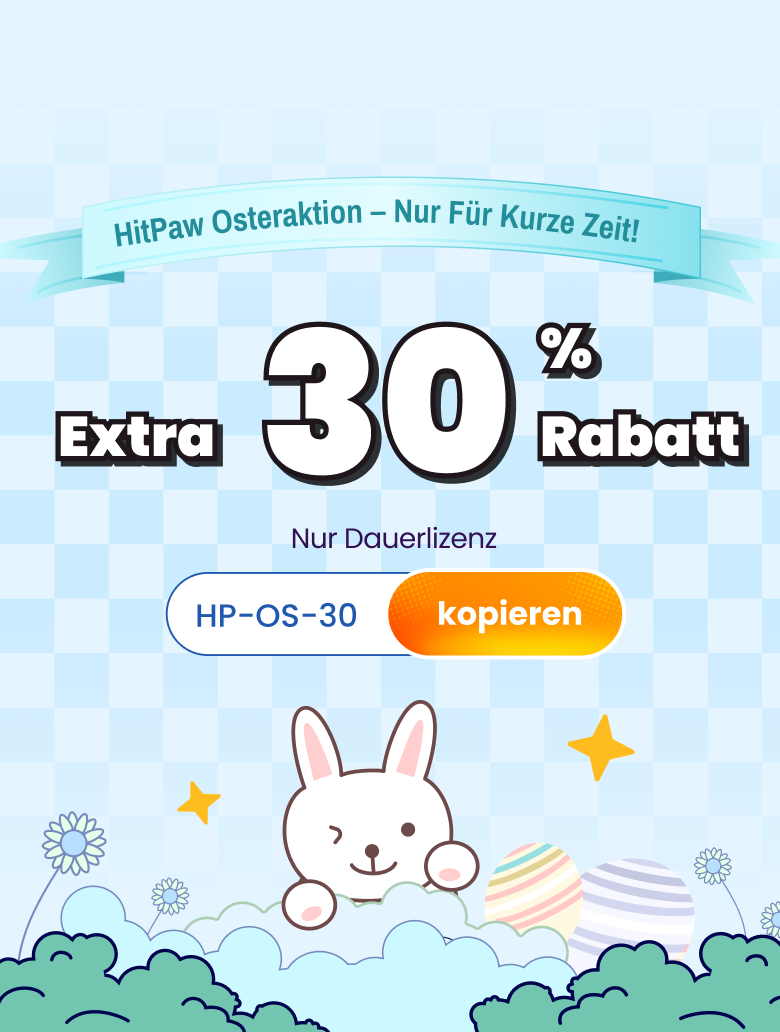Copy the HP-OS-30 coupon code with kopieren
The image size is (780, 1032).
coord(508,613)
